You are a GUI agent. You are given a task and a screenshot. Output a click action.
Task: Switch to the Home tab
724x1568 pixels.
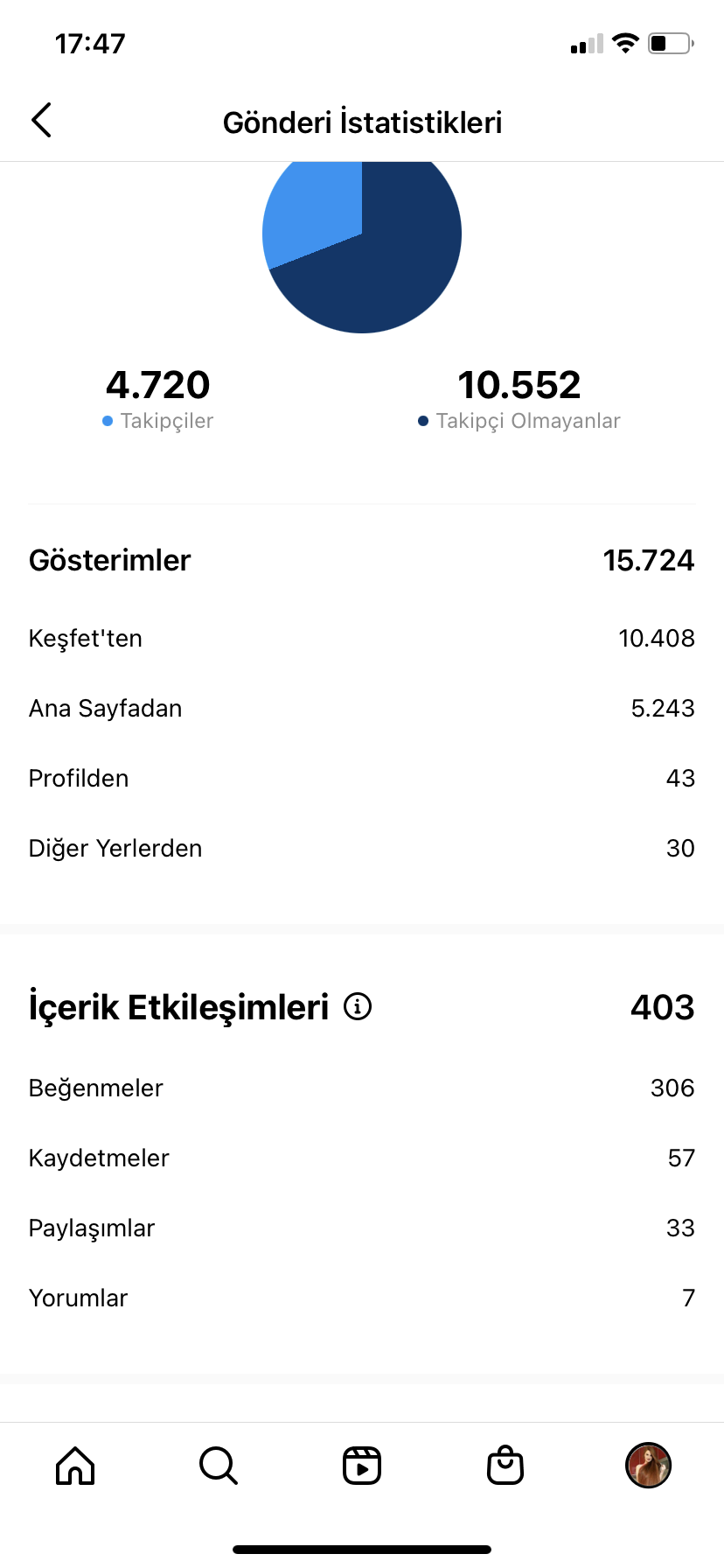coord(75,1466)
